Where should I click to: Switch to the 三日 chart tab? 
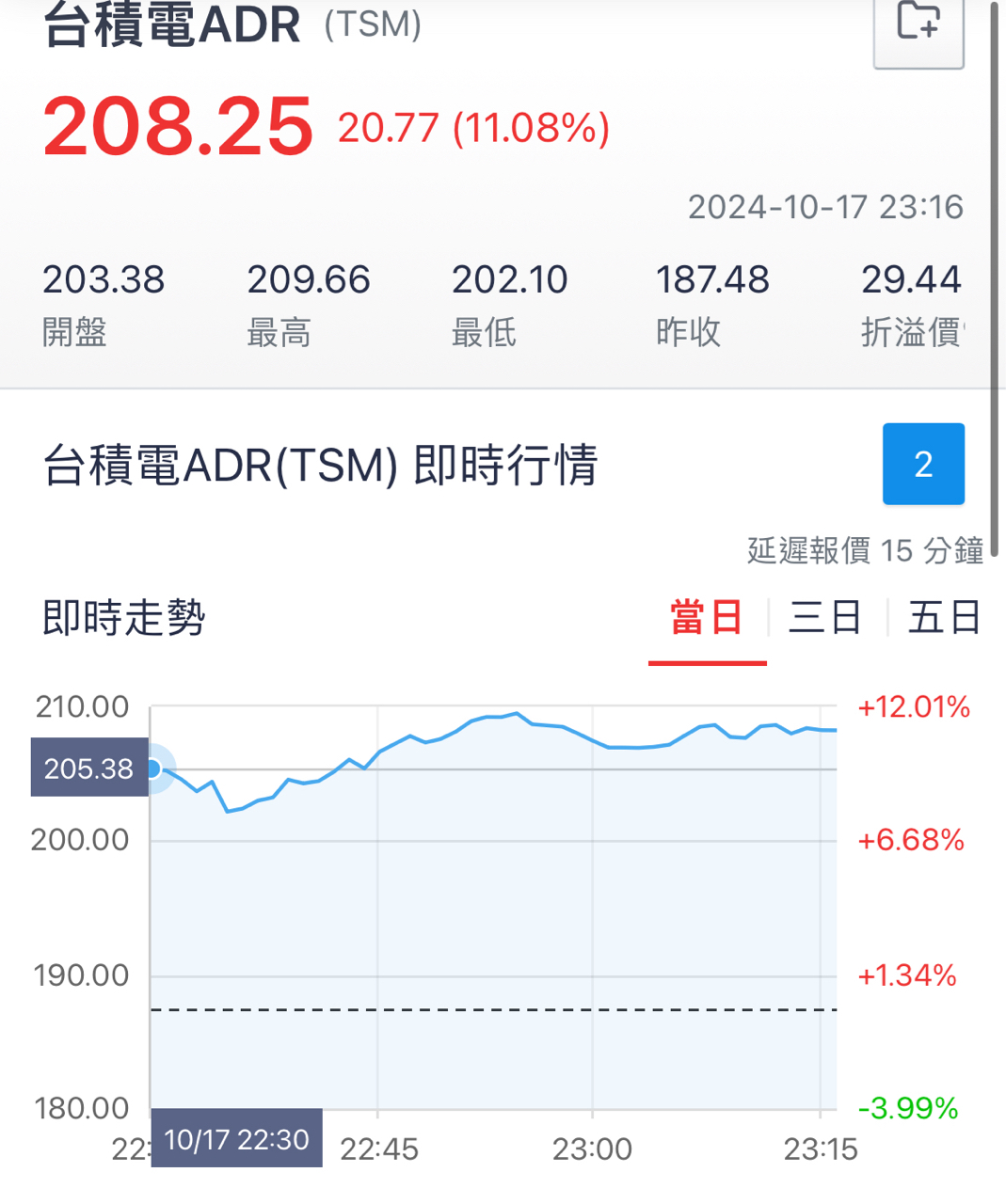click(825, 619)
